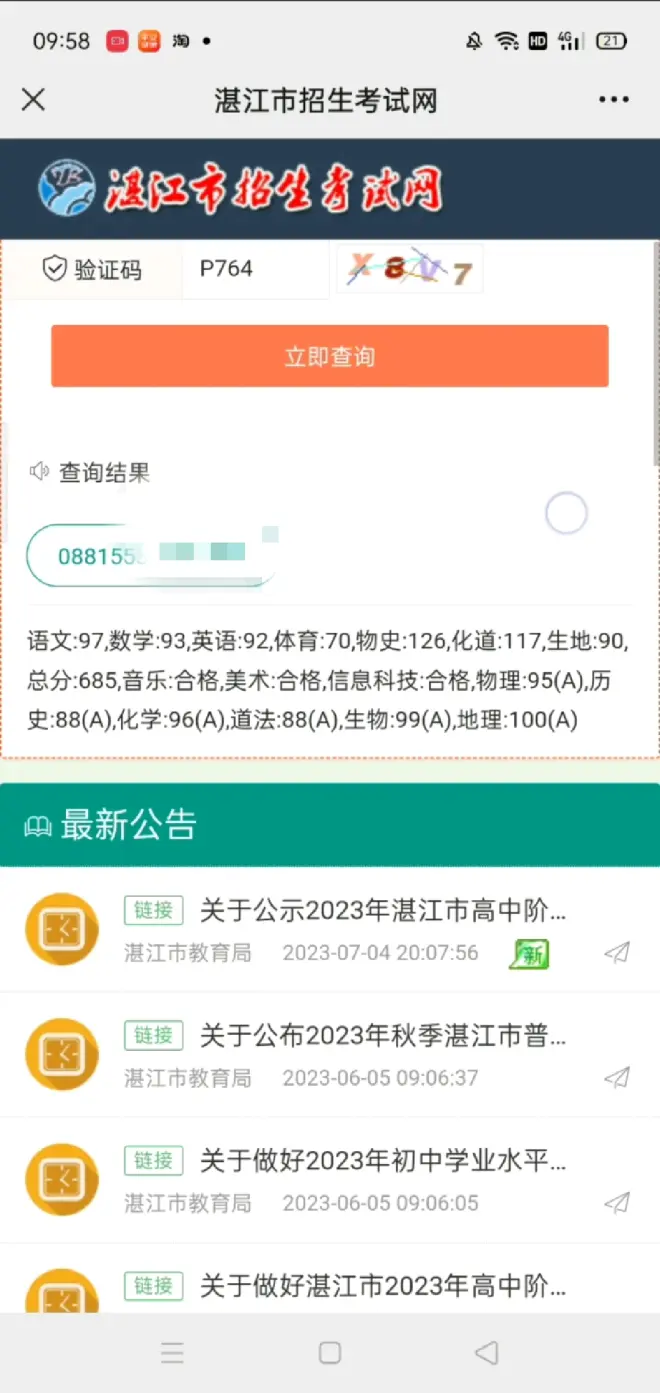Close the 湛江市招生考试网 webview
Screen dimensions: 660x1393
point(34,100)
